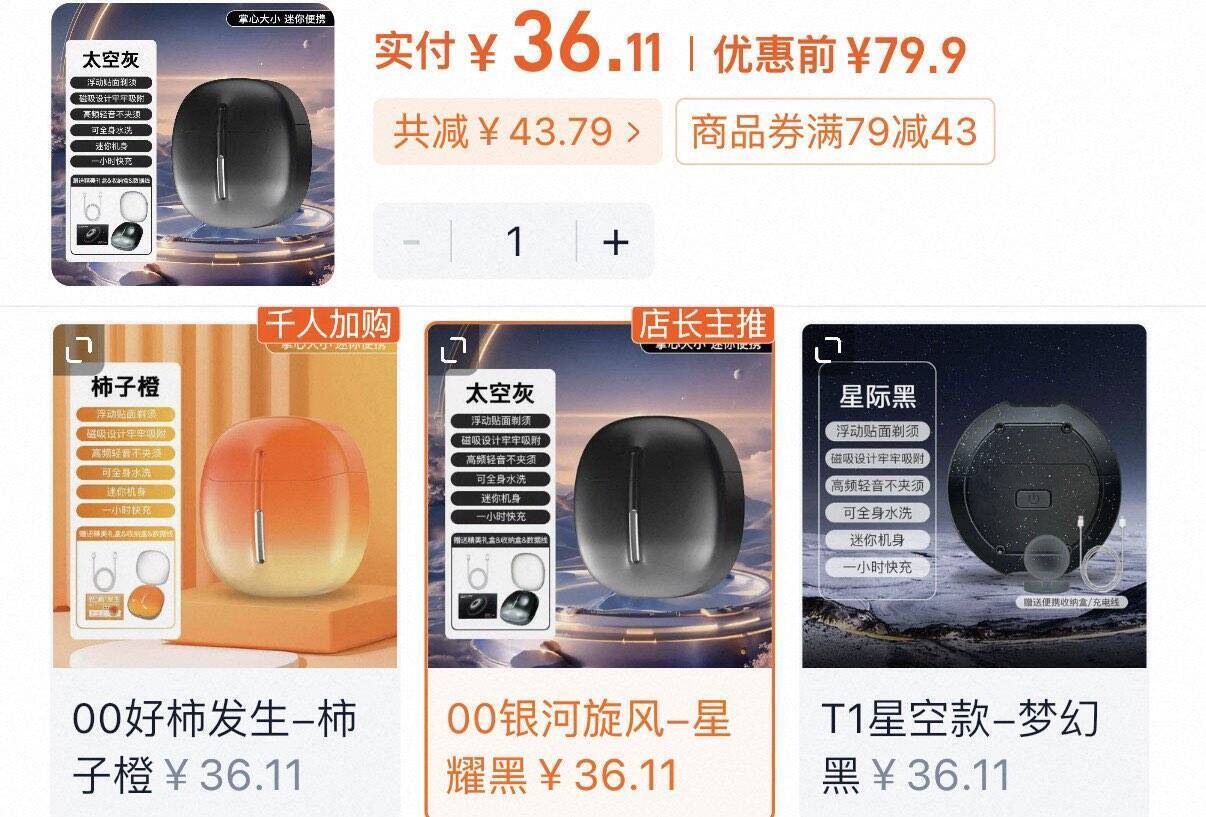This screenshot has width=1206, height=817.
Task: Enlarge the 梦幻黑 option image
Action: coord(827,349)
